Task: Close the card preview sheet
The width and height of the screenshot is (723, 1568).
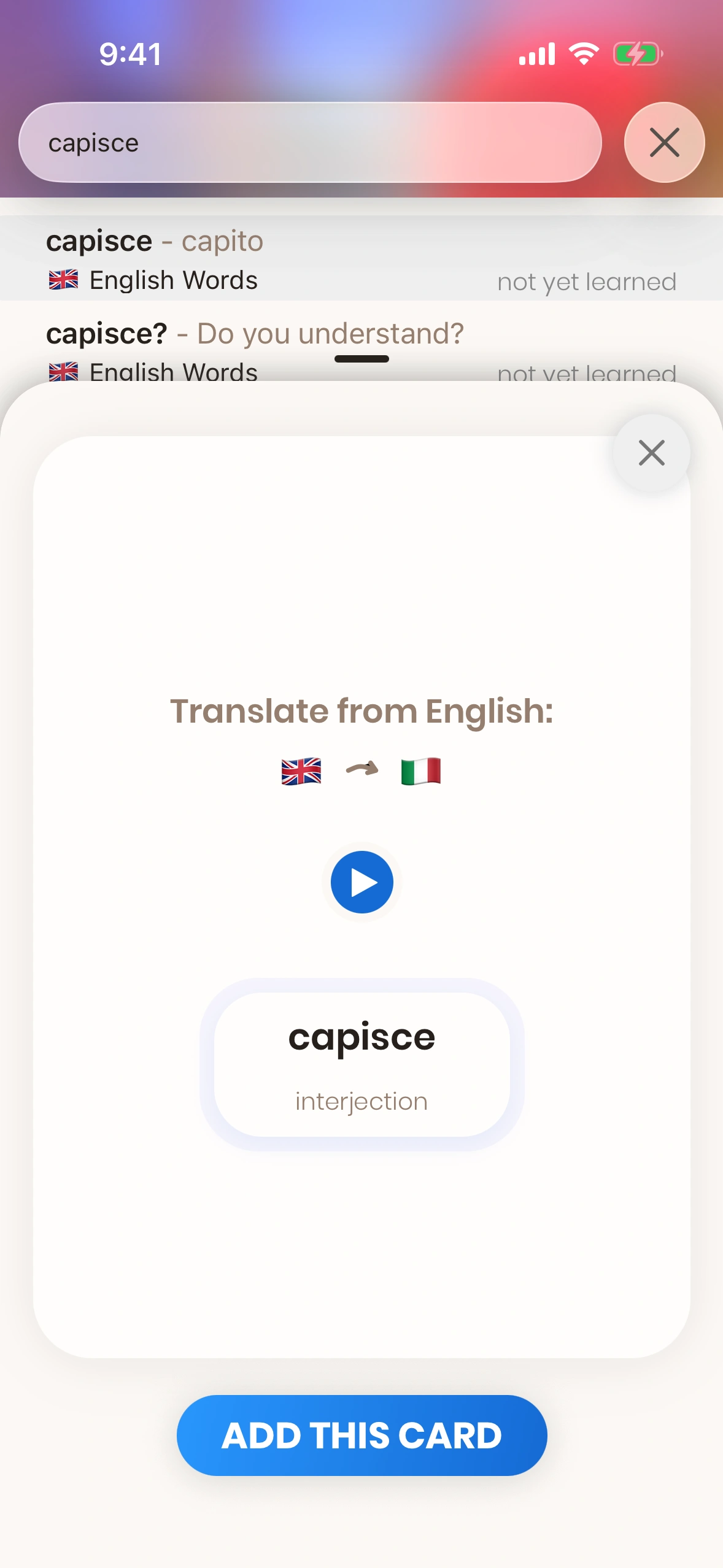Action: pyautogui.click(x=651, y=453)
